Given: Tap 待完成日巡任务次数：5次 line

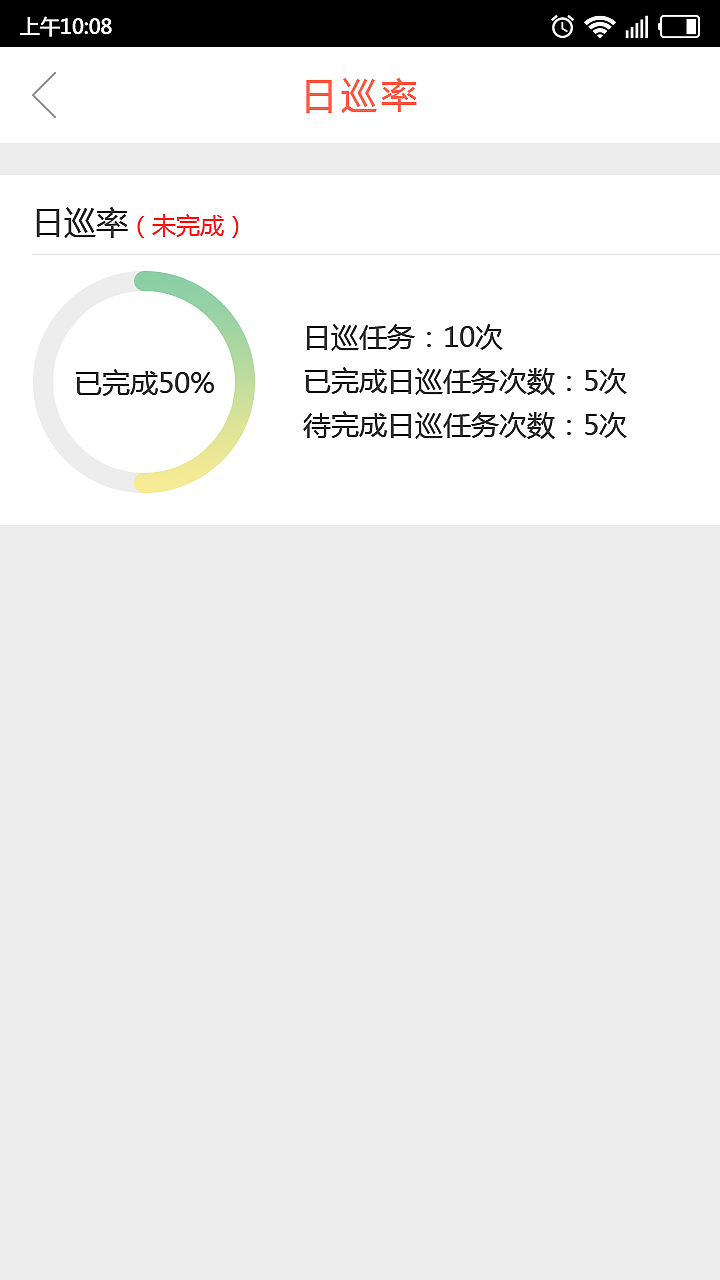Looking at the screenshot, I should click(465, 426).
